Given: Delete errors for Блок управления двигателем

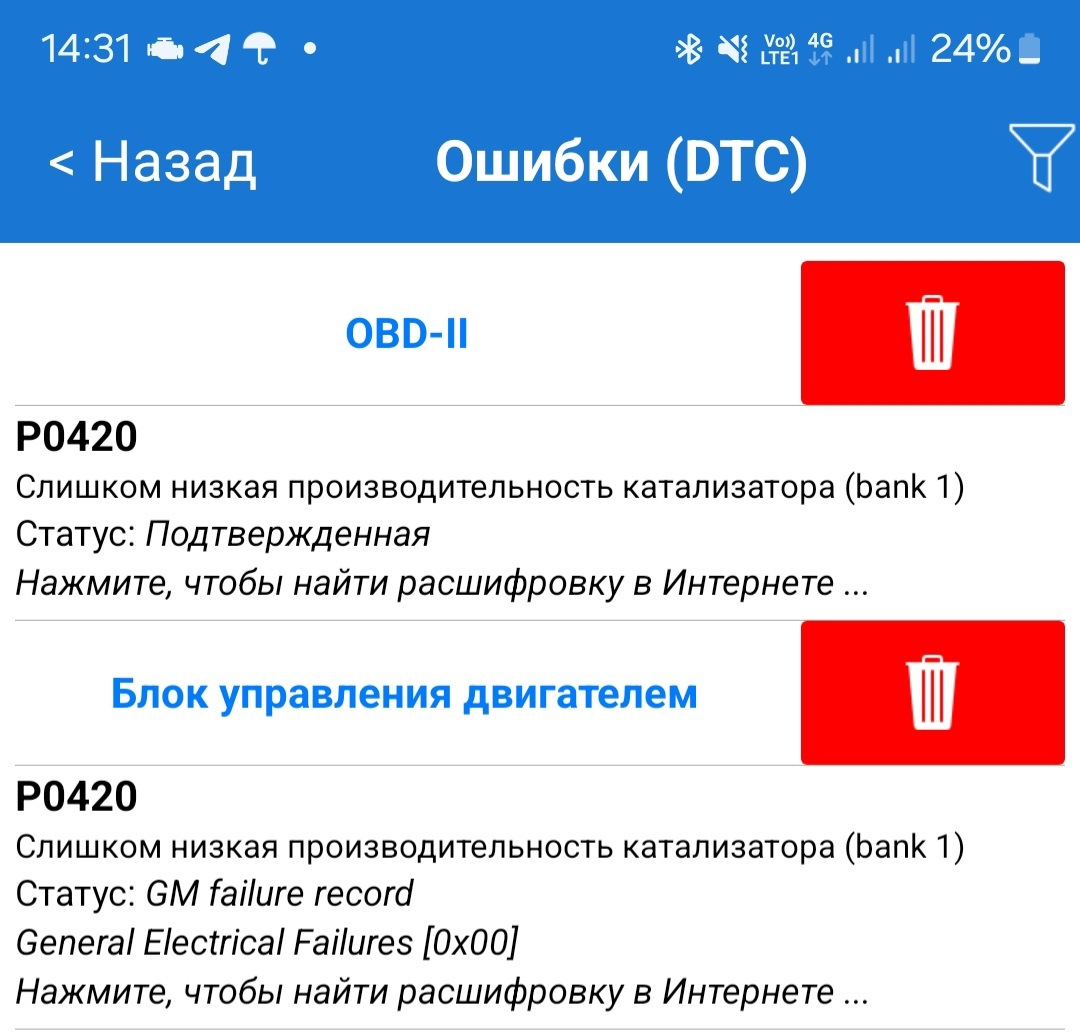Looking at the screenshot, I should point(932,693).
